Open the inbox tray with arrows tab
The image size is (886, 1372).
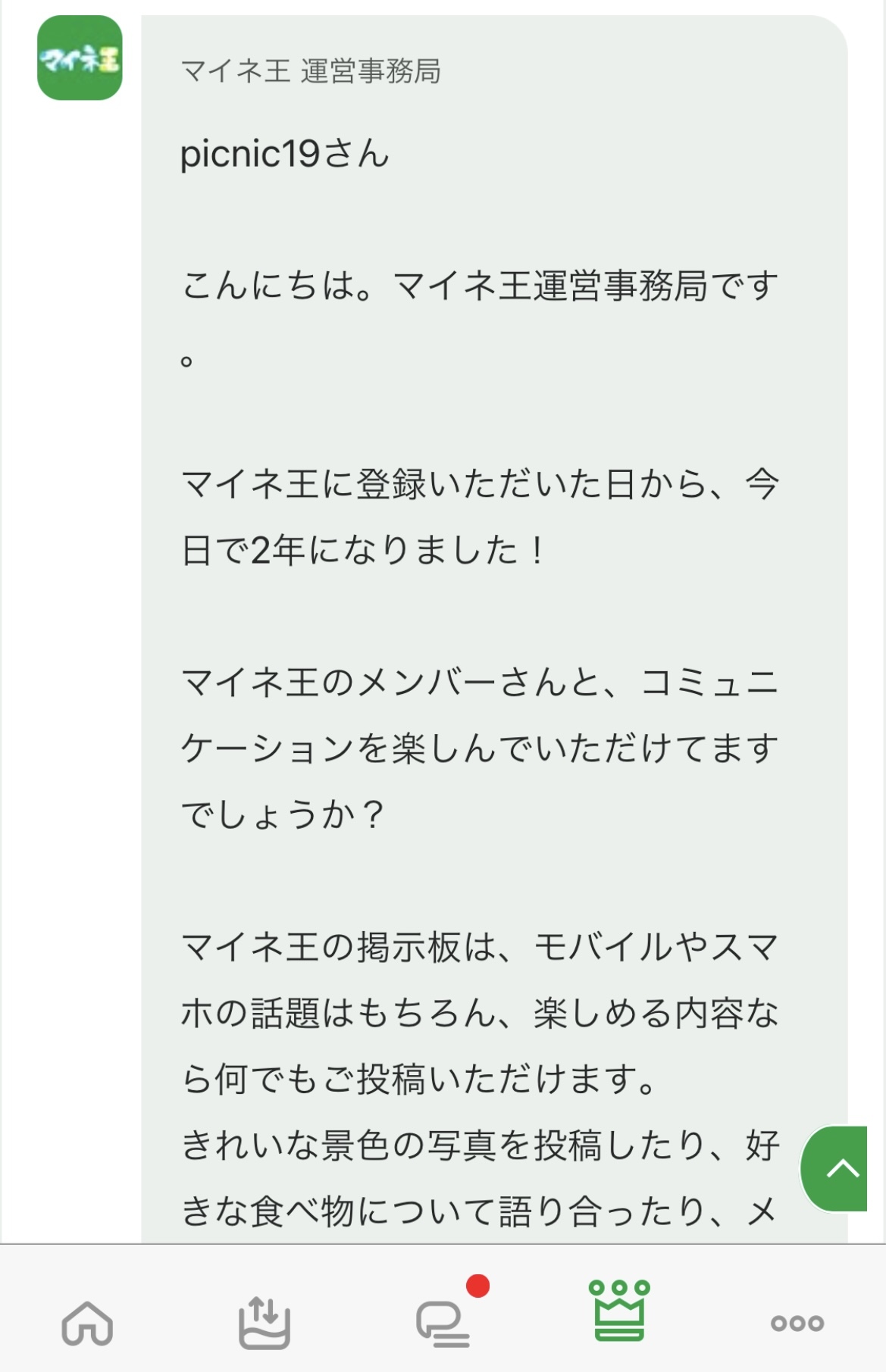265,1323
